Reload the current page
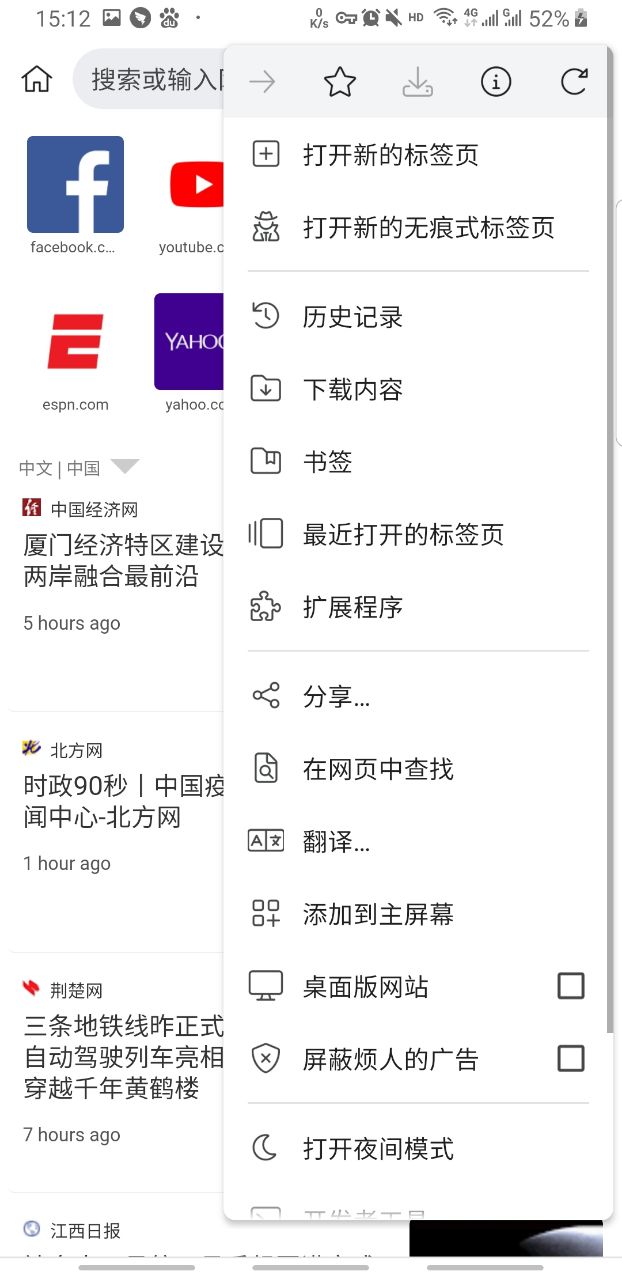This screenshot has width=622, height=1279. (574, 83)
